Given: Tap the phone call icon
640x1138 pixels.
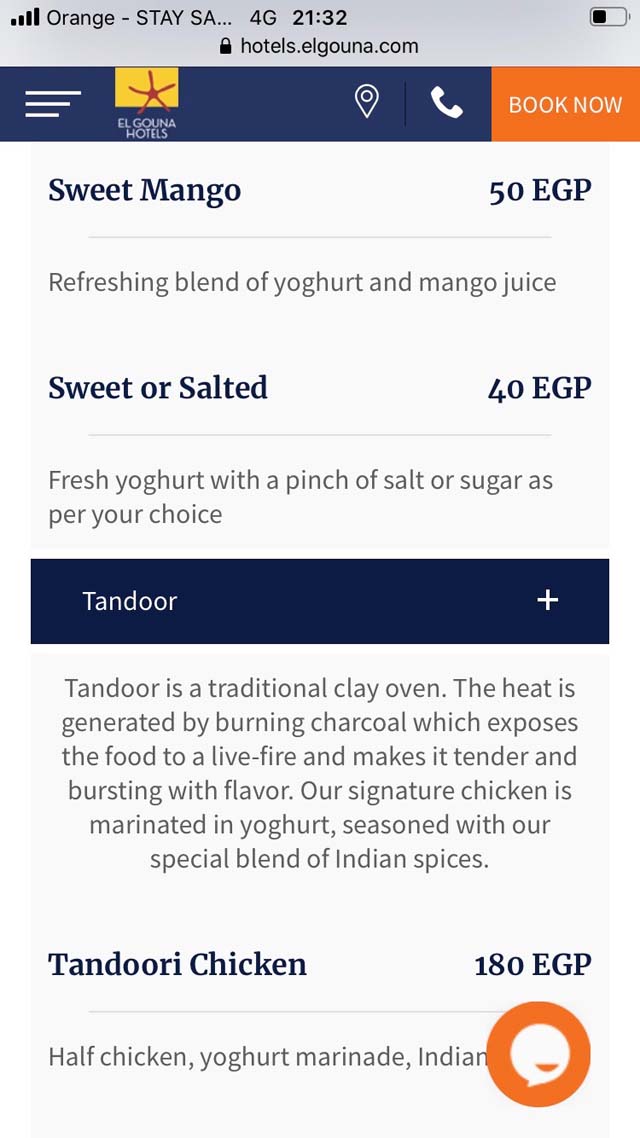Looking at the screenshot, I should pos(446,102).
